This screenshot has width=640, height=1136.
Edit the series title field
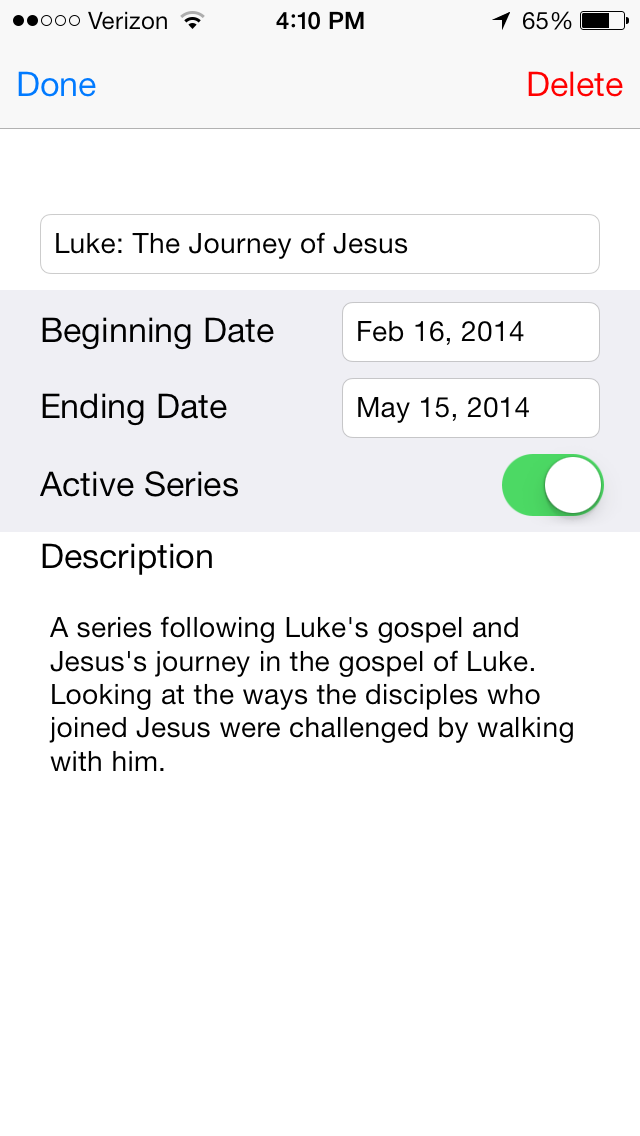coord(320,244)
